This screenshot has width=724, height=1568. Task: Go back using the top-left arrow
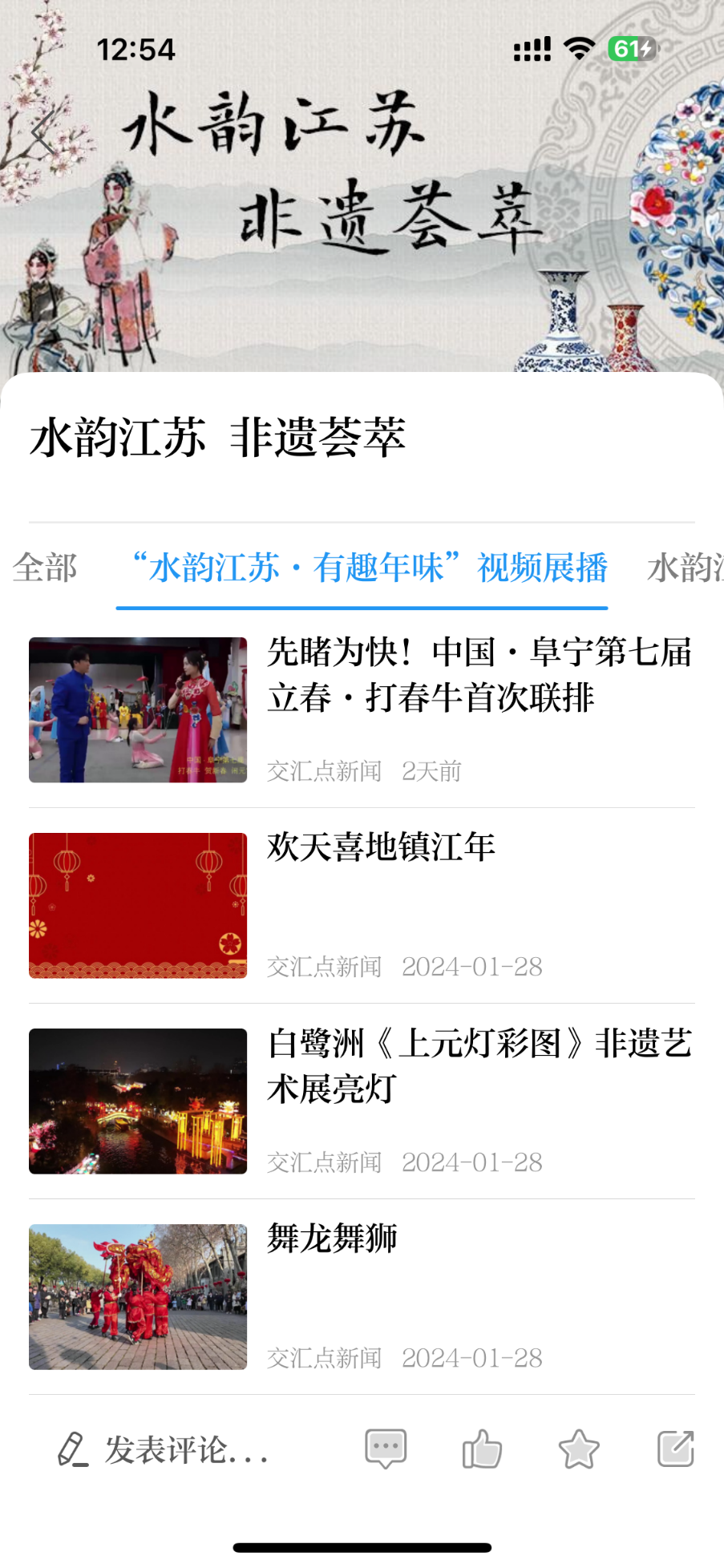(x=42, y=131)
